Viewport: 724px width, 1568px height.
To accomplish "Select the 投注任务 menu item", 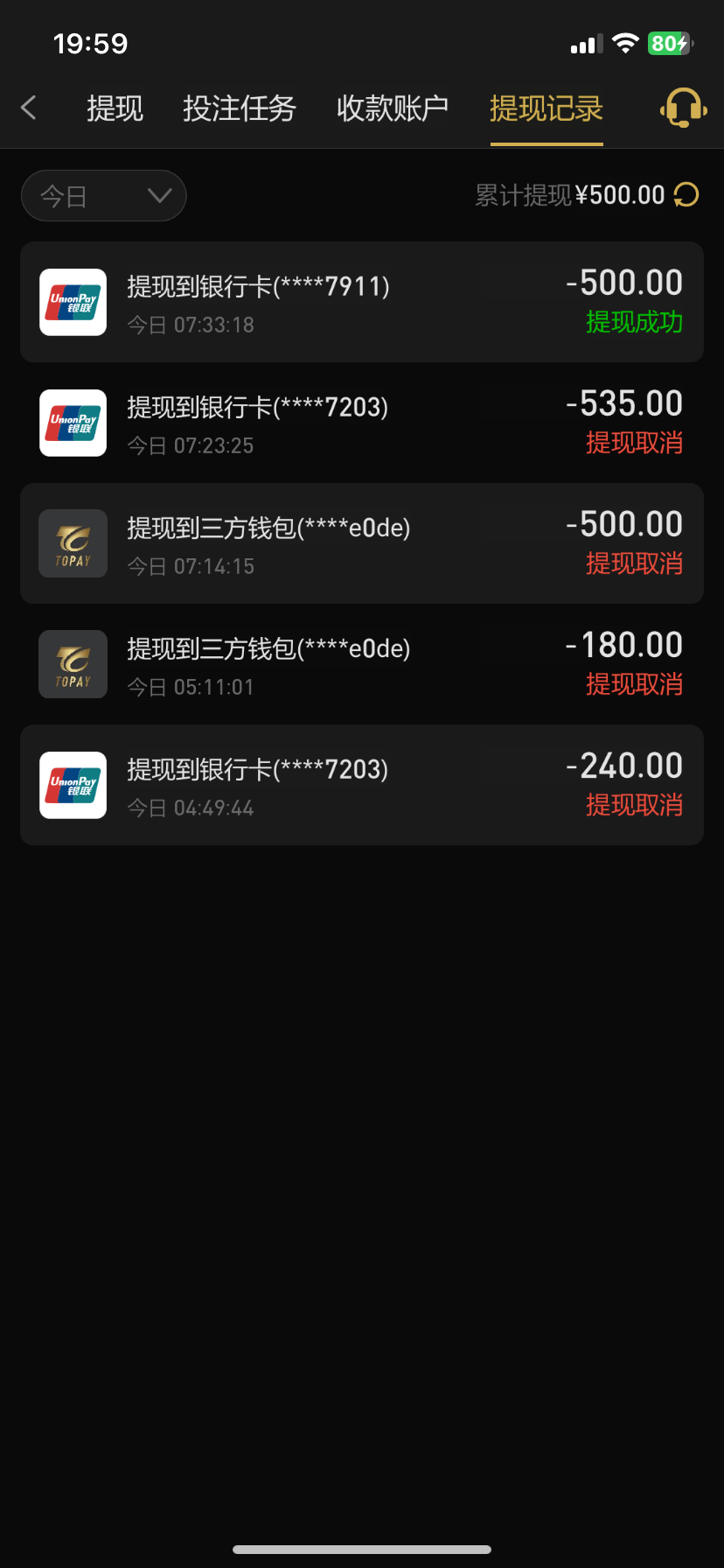I will [240, 107].
